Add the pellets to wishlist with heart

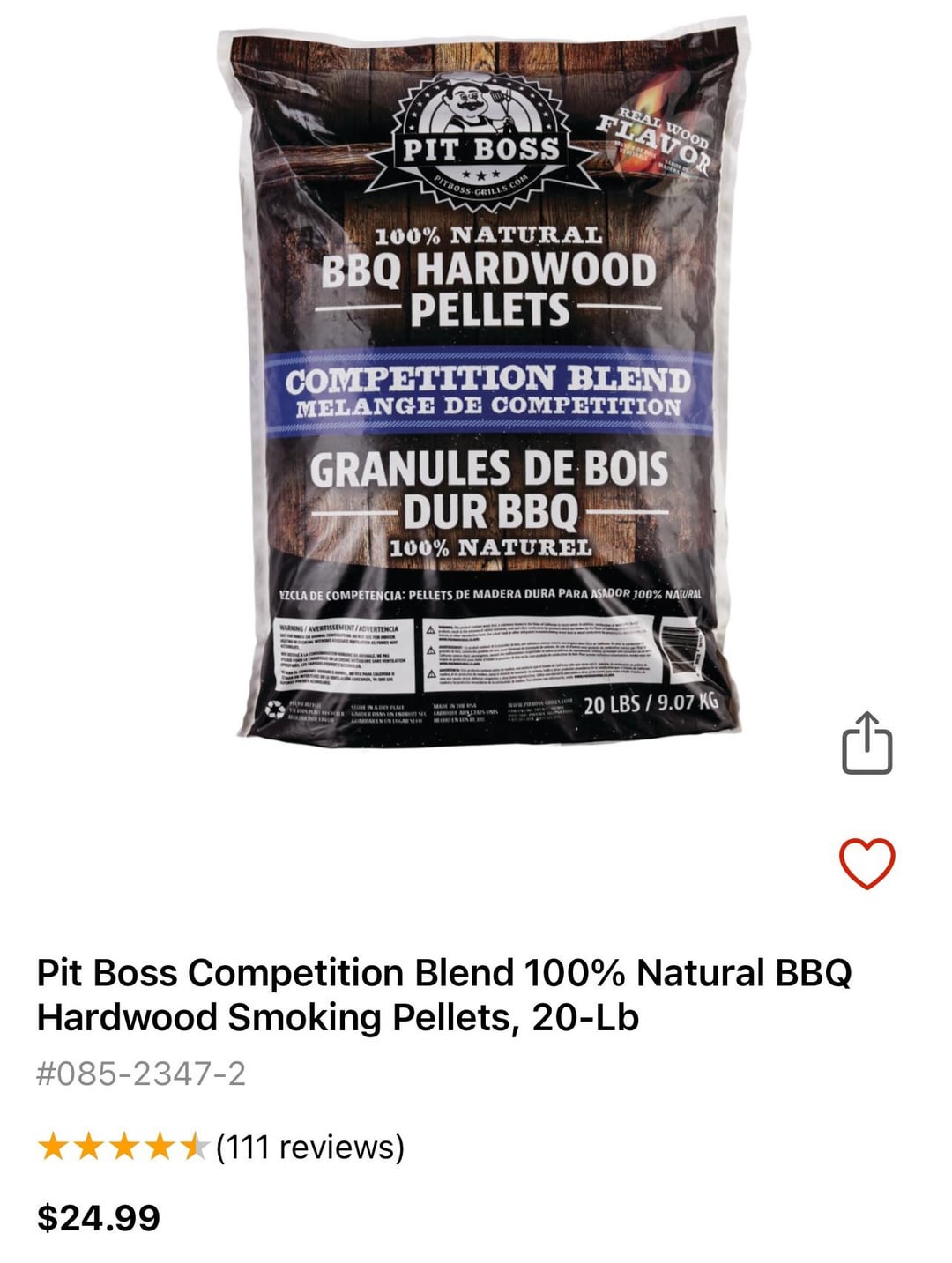point(866,863)
